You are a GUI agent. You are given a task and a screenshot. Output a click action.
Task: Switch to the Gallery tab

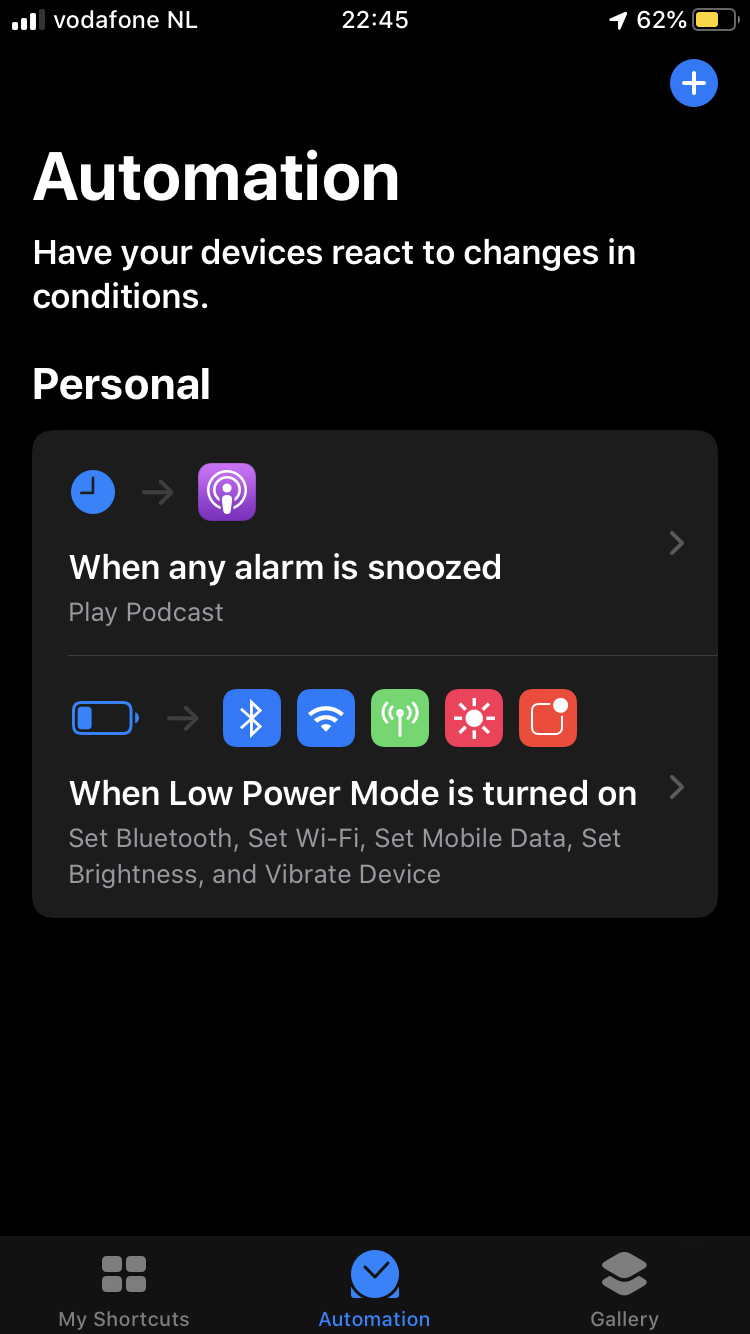click(x=623, y=1287)
